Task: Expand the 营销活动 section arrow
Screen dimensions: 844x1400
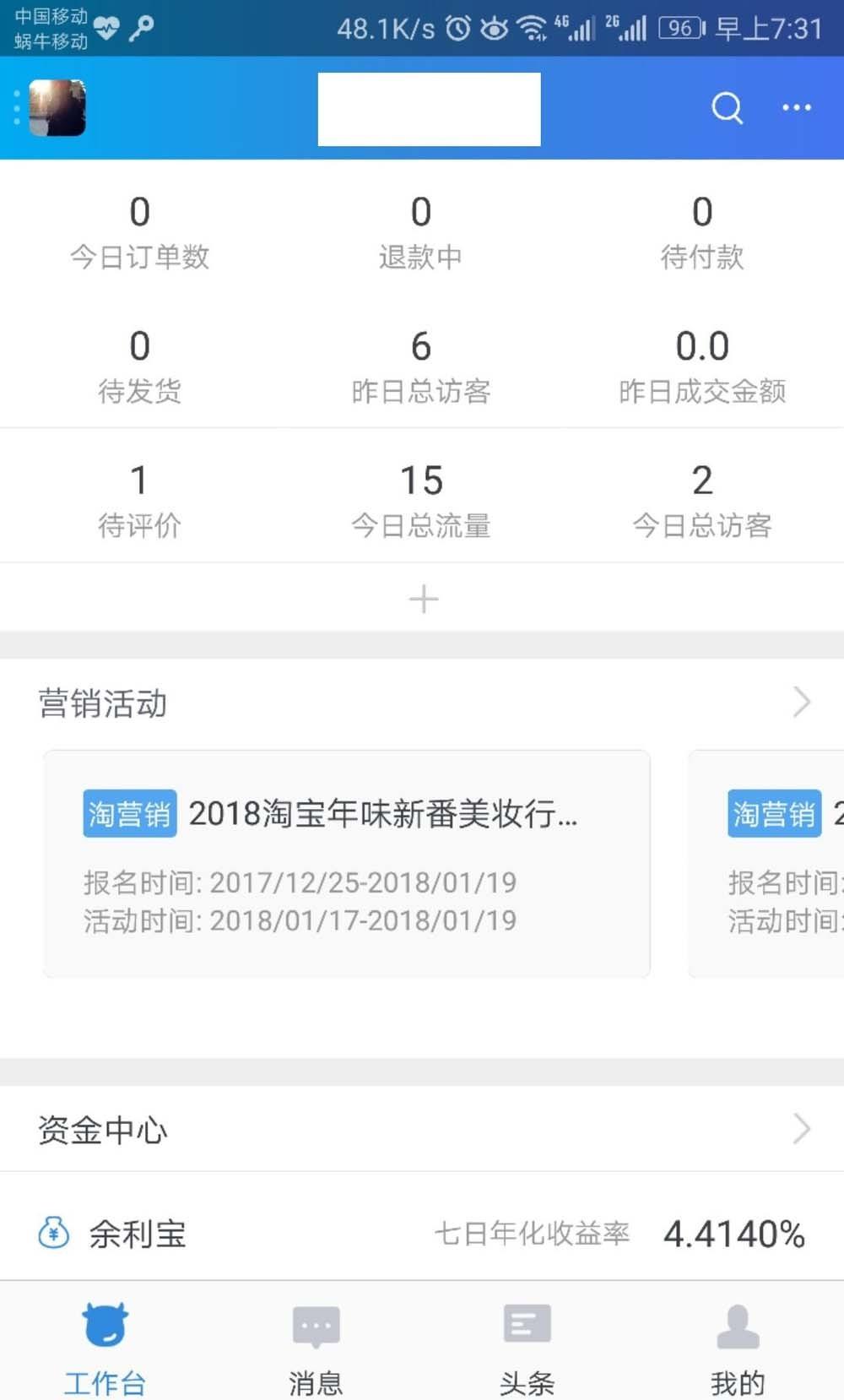Action: pos(801,701)
